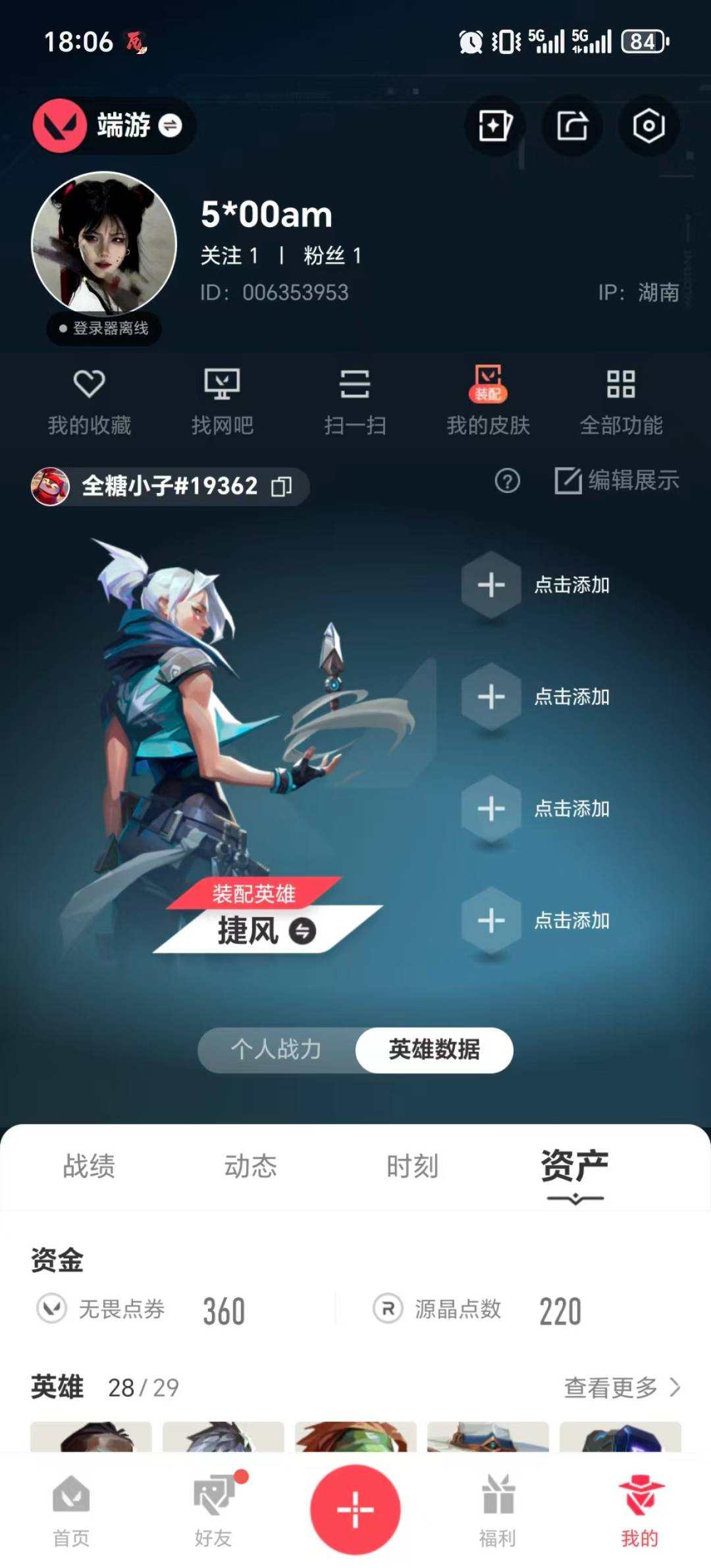Click the top 点击添加 slot
Viewport: 711px width, 1568px height.
tap(490, 583)
